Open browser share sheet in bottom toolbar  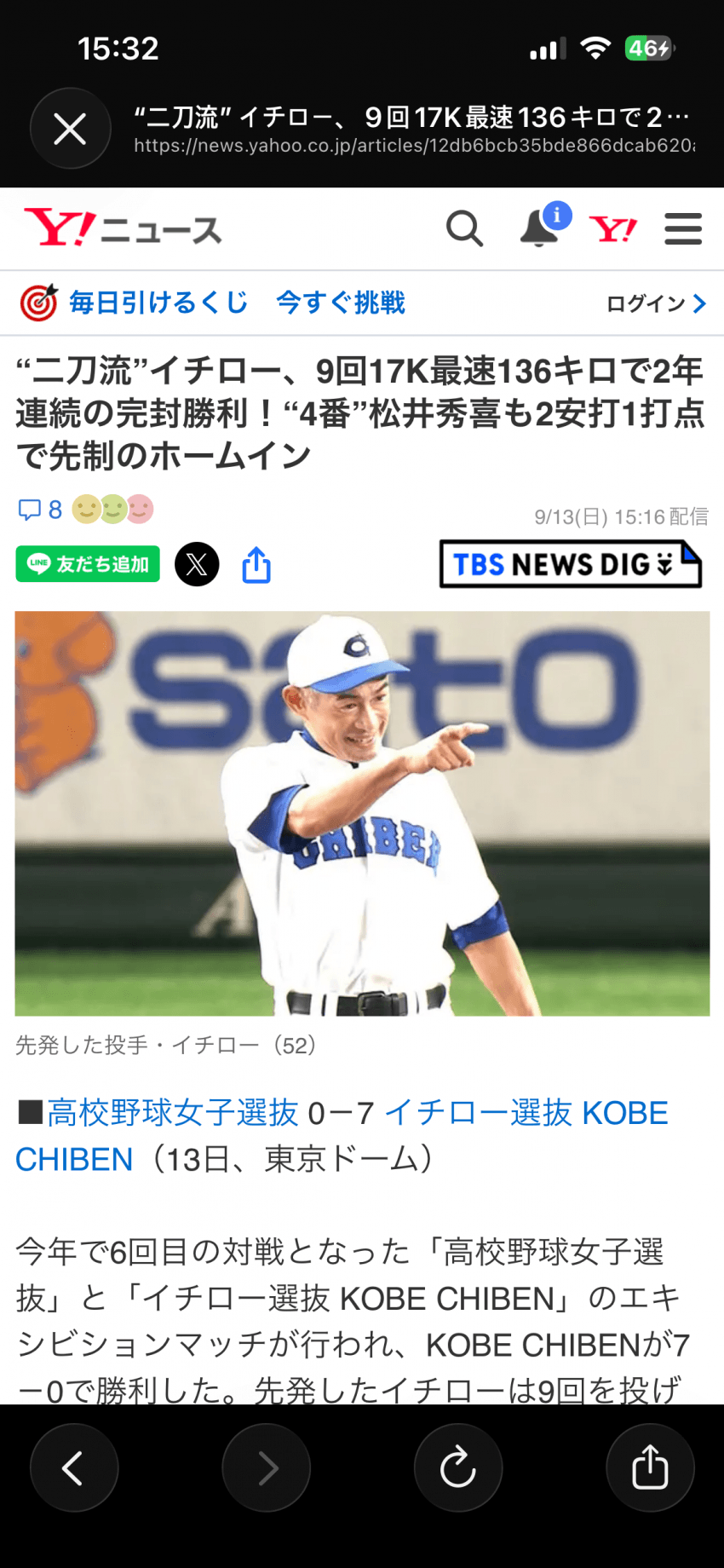pyautogui.click(x=650, y=1467)
